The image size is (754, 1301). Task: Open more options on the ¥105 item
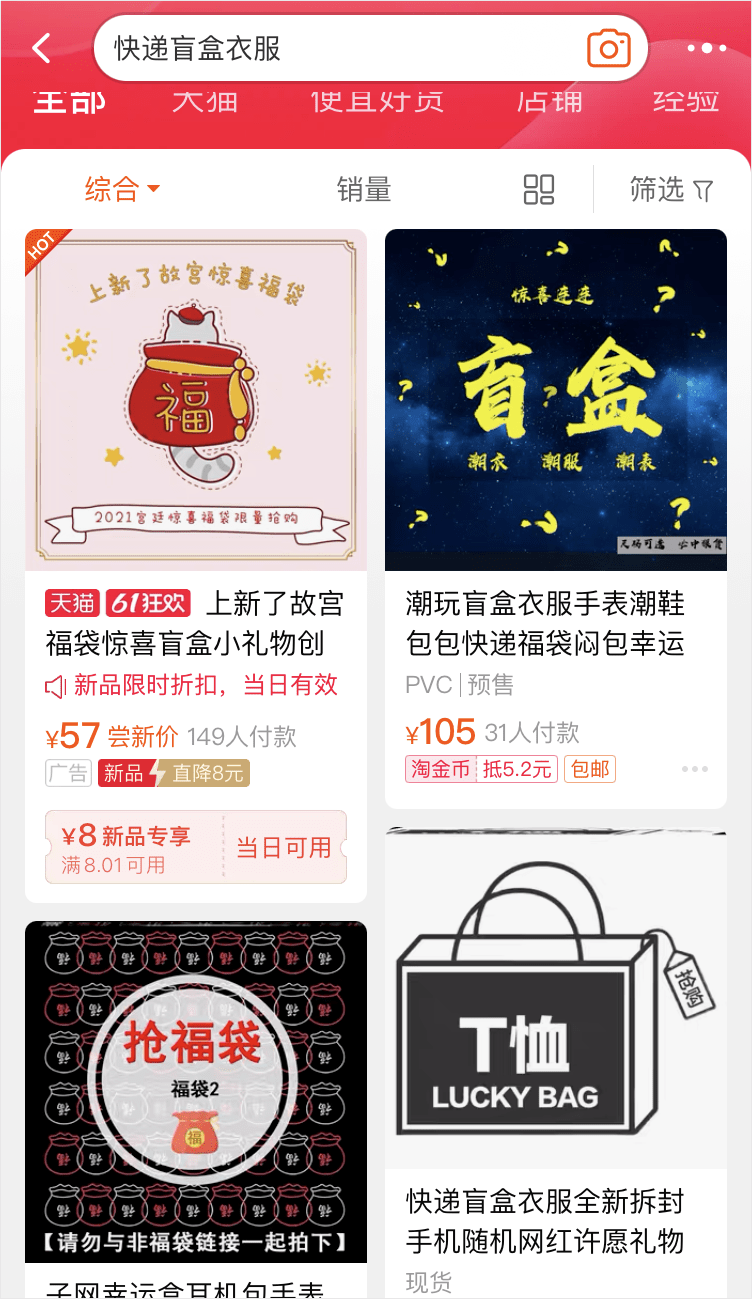pos(695,769)
